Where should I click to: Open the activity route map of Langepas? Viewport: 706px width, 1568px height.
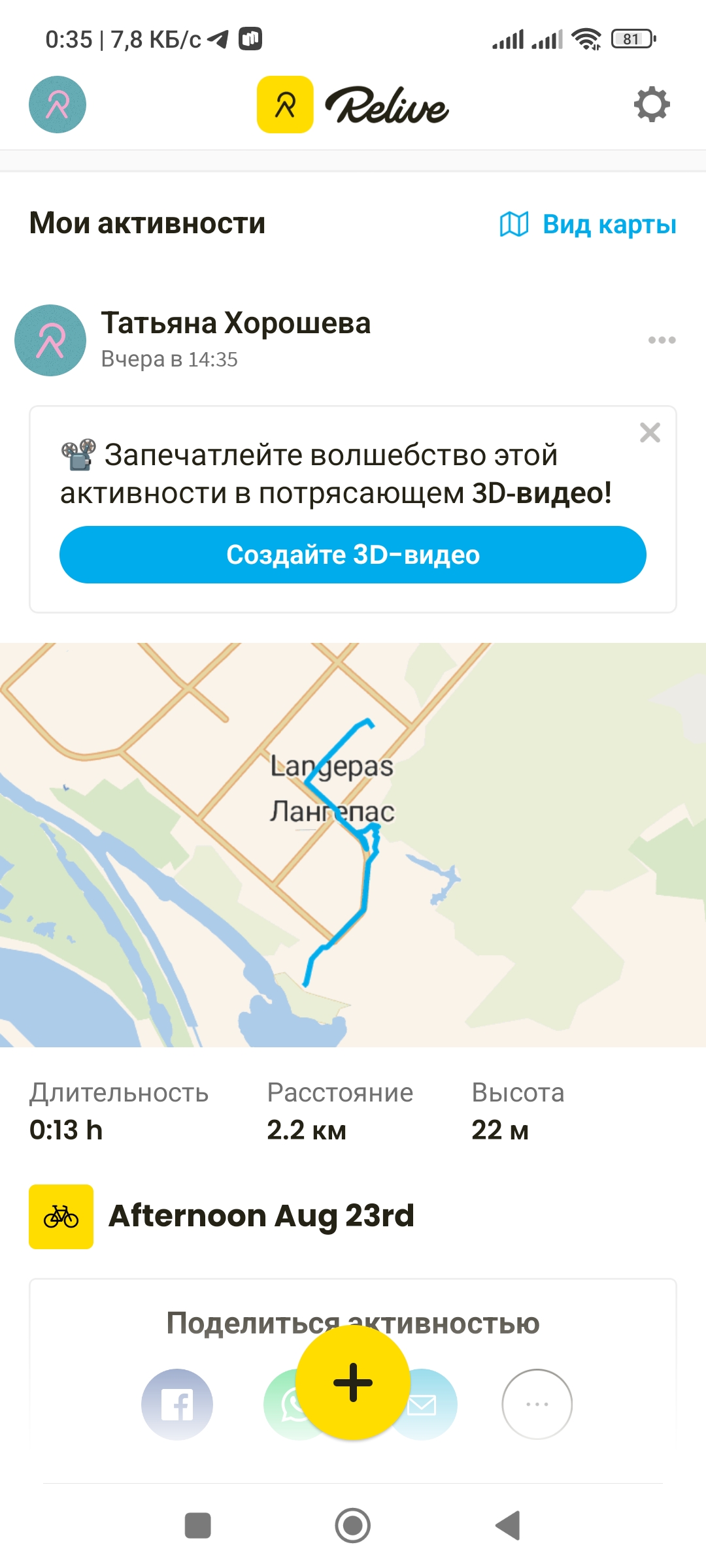[353, 845]
